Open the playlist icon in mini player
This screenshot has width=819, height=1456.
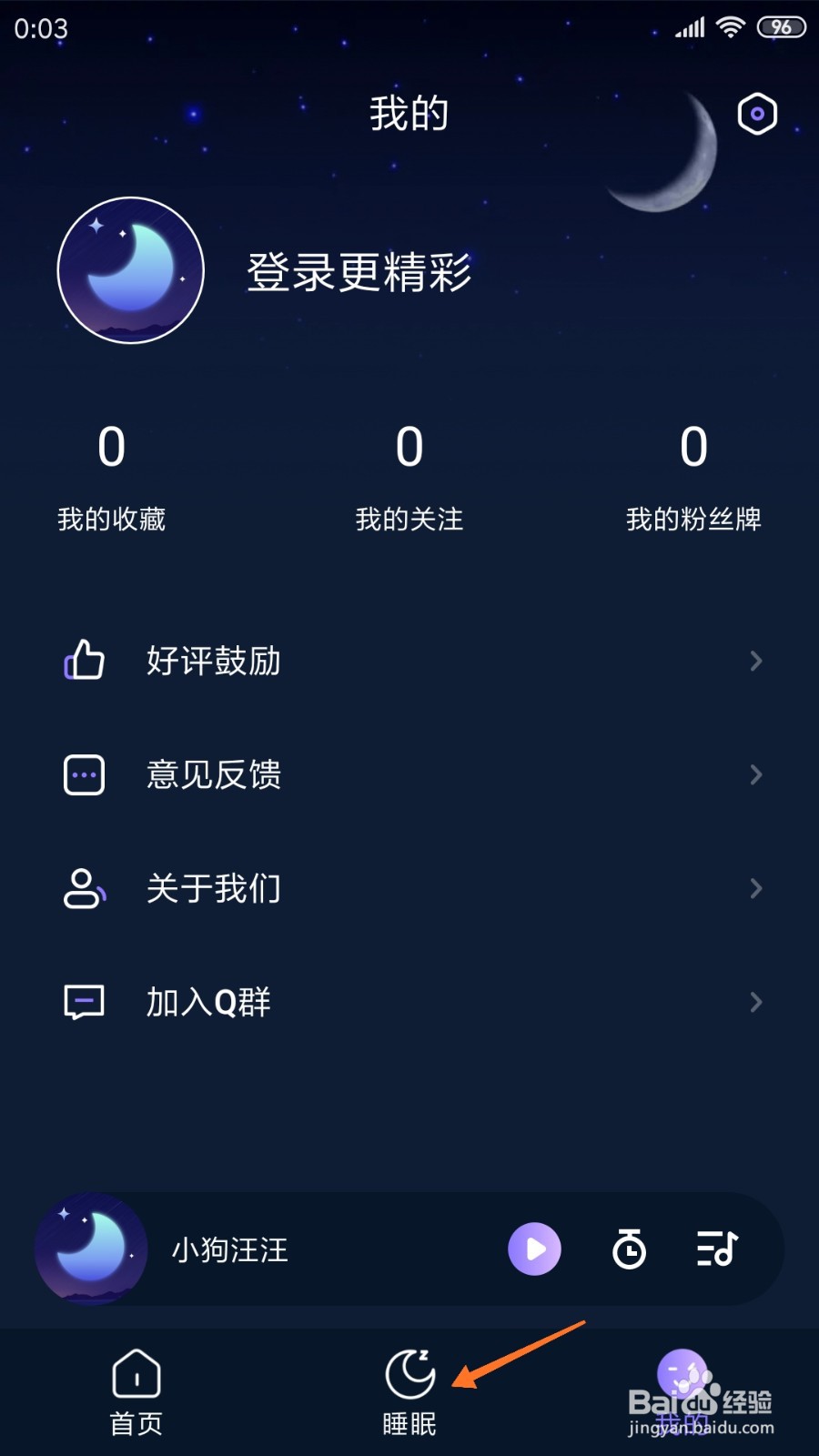(718, 1249)
